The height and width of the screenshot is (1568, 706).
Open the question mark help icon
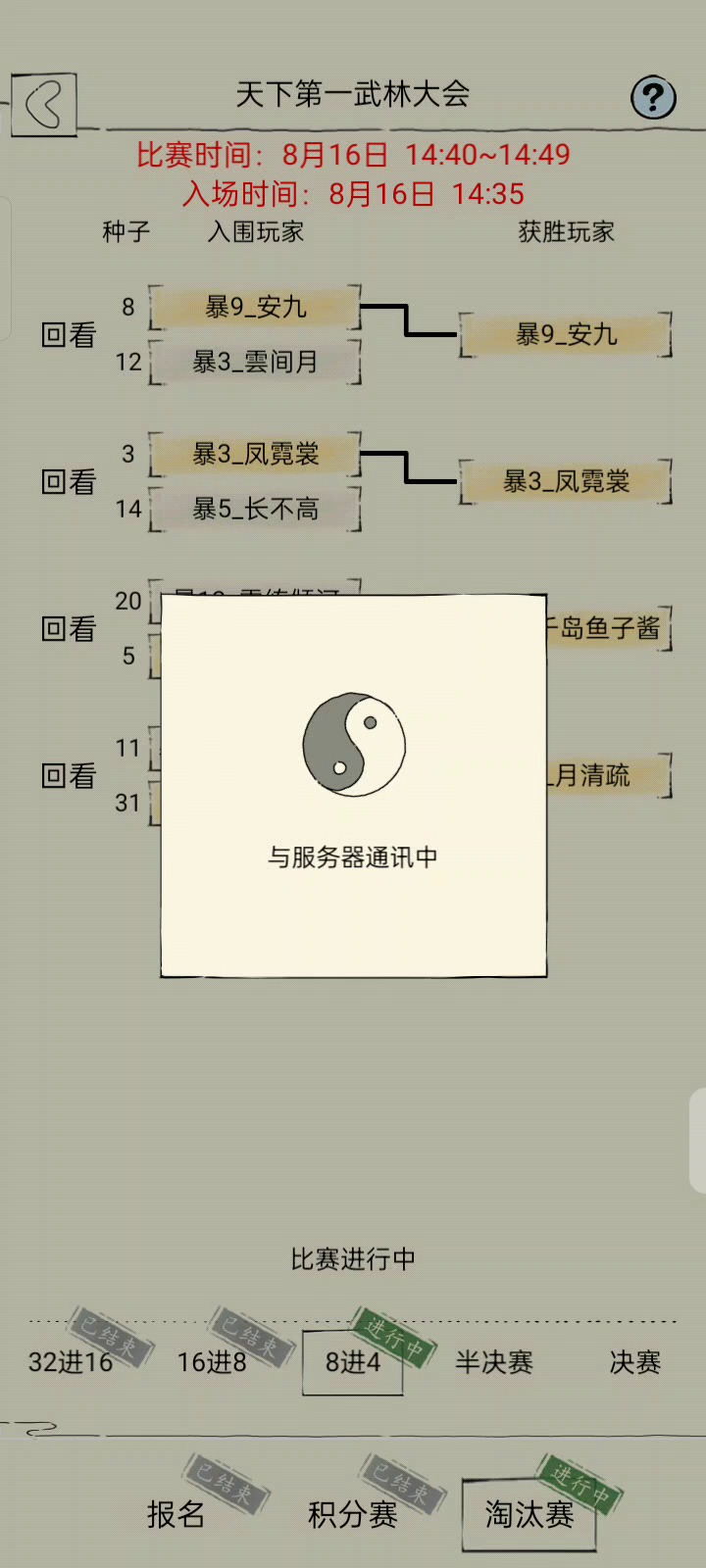pos(653,97)
